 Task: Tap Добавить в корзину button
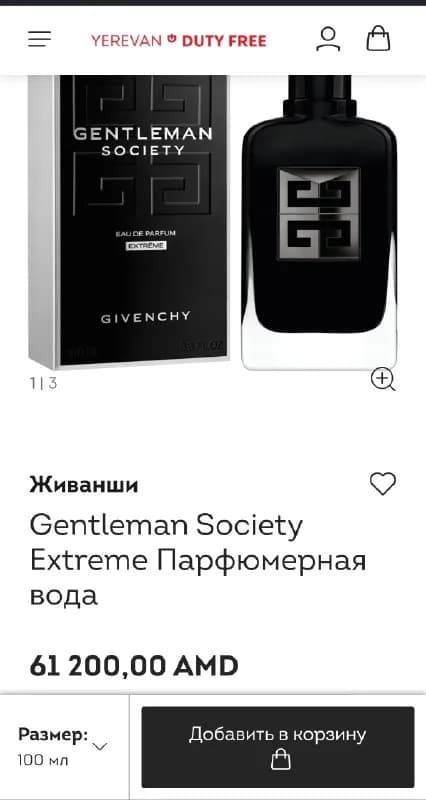(278, 747)
